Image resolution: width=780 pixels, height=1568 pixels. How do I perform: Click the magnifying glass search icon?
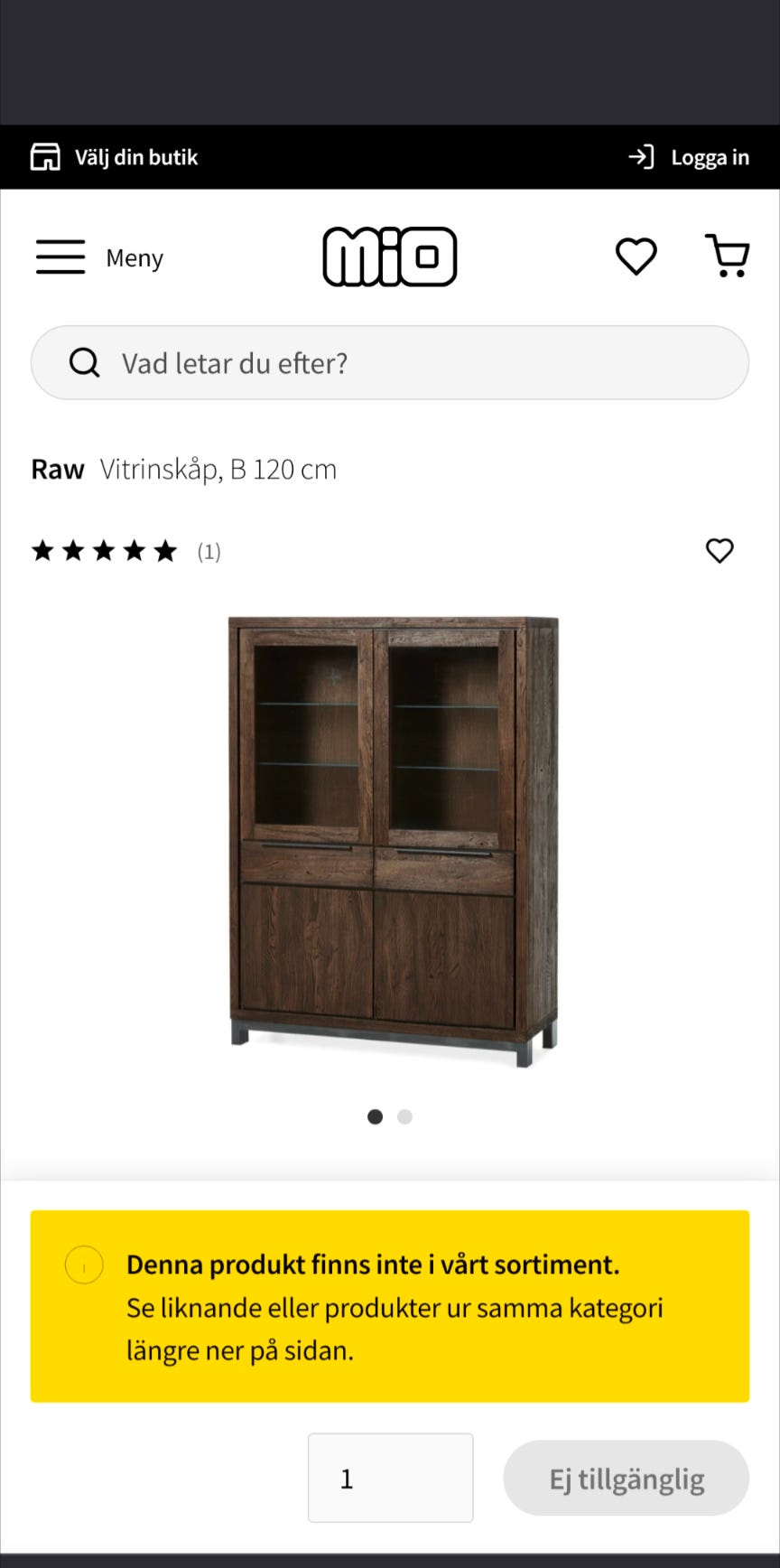click(84, 362)
